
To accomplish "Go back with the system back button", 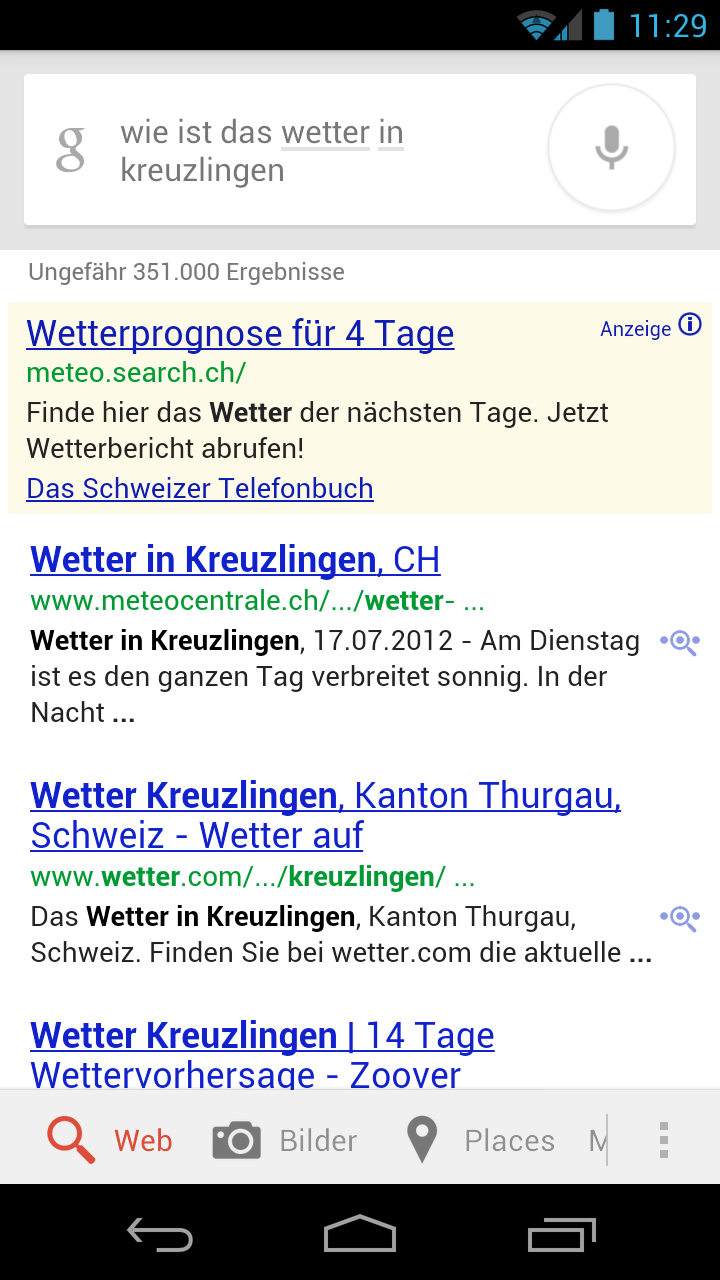I will (x=160, y=1235).
